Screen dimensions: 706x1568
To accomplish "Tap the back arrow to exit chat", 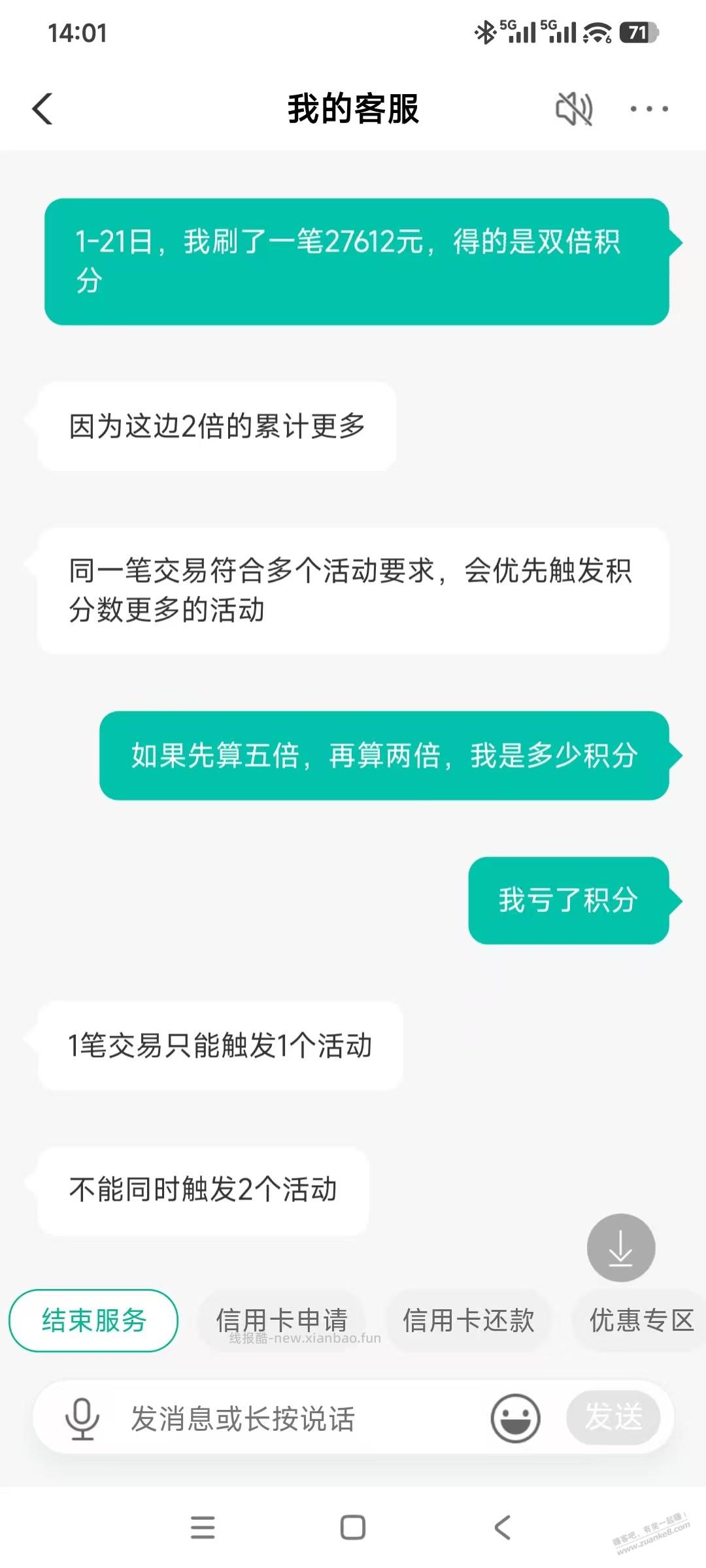I will (x=43, y=109).
